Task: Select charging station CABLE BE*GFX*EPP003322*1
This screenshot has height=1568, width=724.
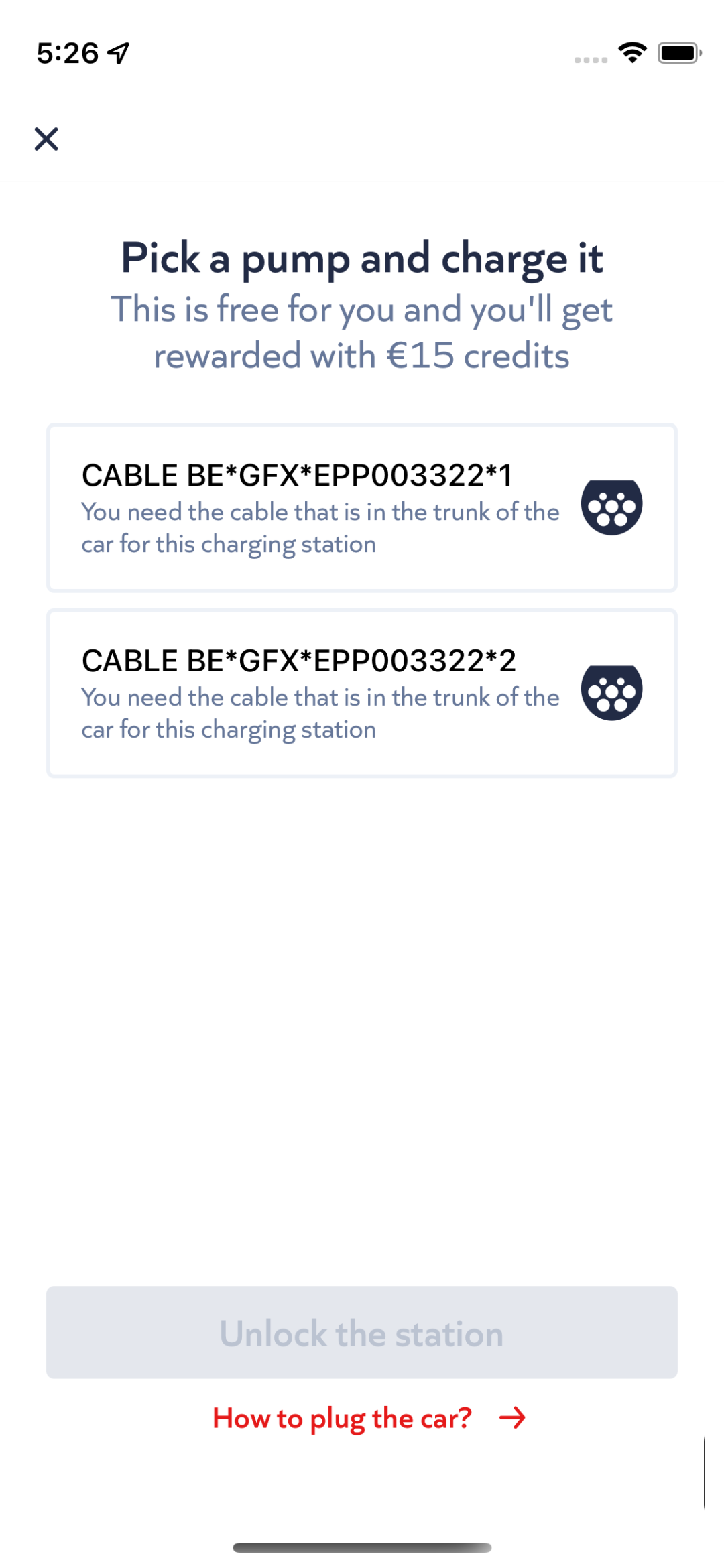Action: tap(362, 507)
